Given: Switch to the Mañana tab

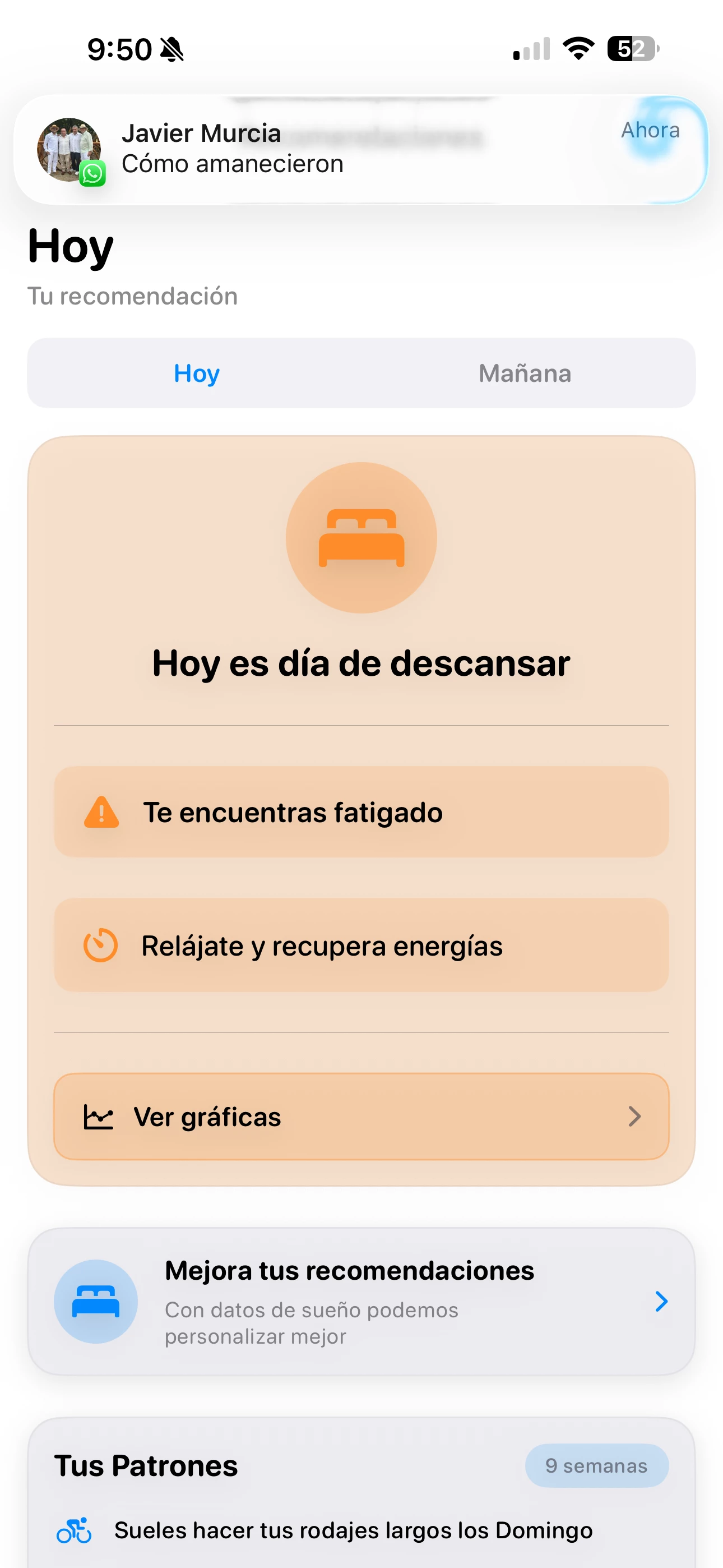Looking at the screenshot, I should point(525,373).
